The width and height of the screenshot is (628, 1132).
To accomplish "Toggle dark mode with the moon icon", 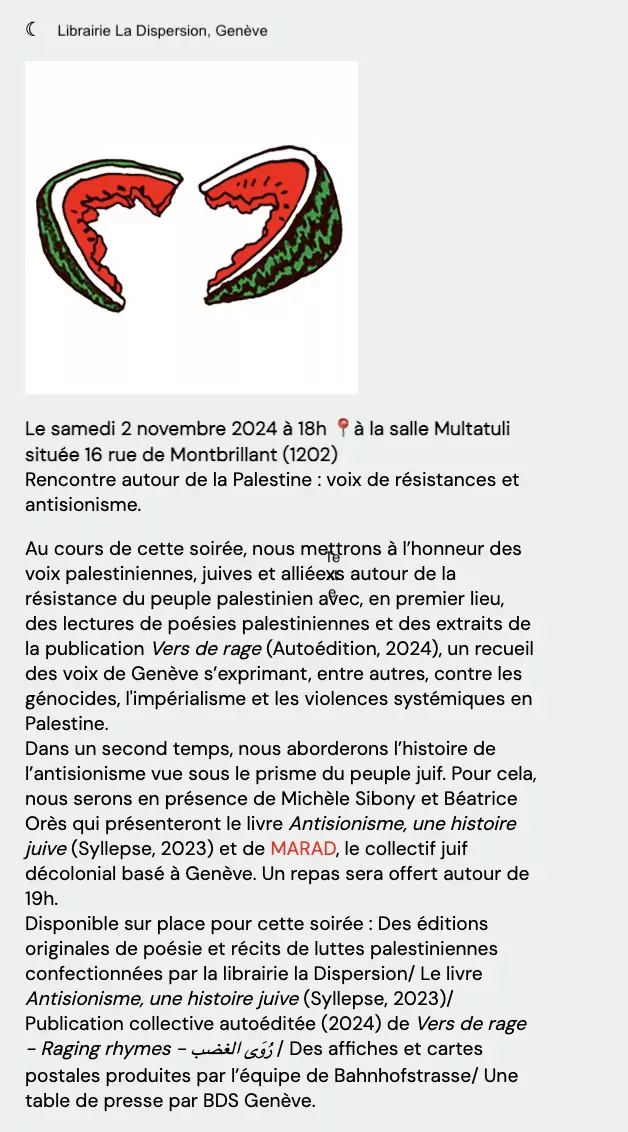I will click(30, 30).
